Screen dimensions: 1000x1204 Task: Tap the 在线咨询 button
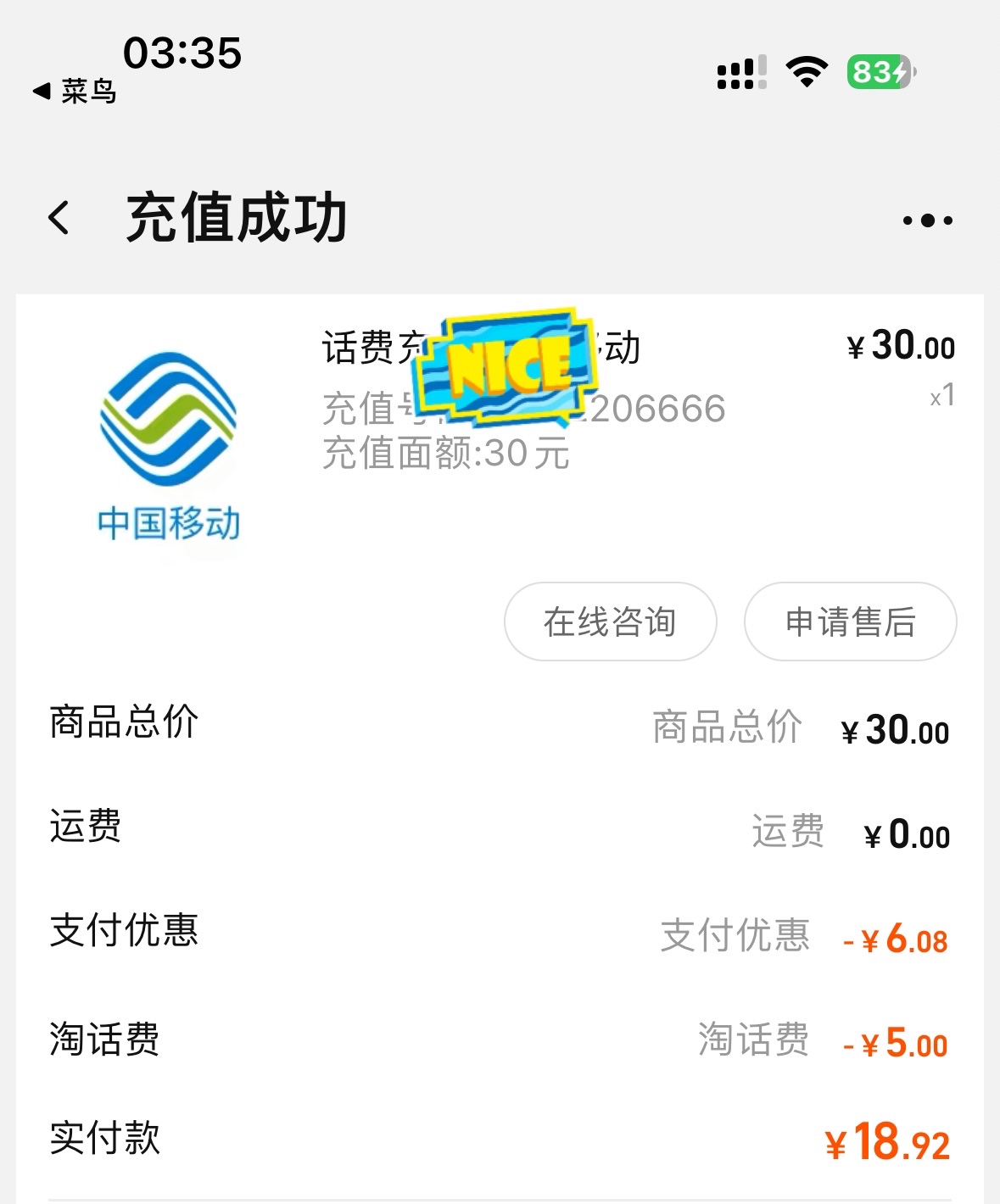click(x=610, y=622)
